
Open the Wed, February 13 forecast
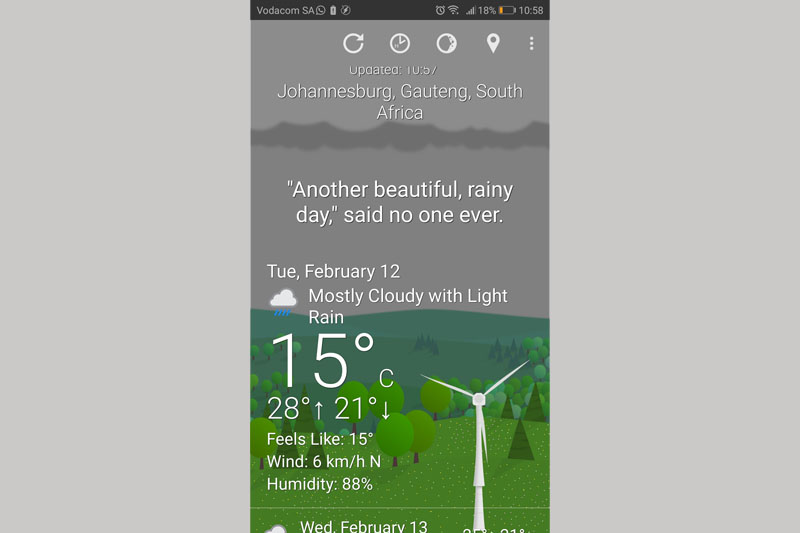(364, 526)
